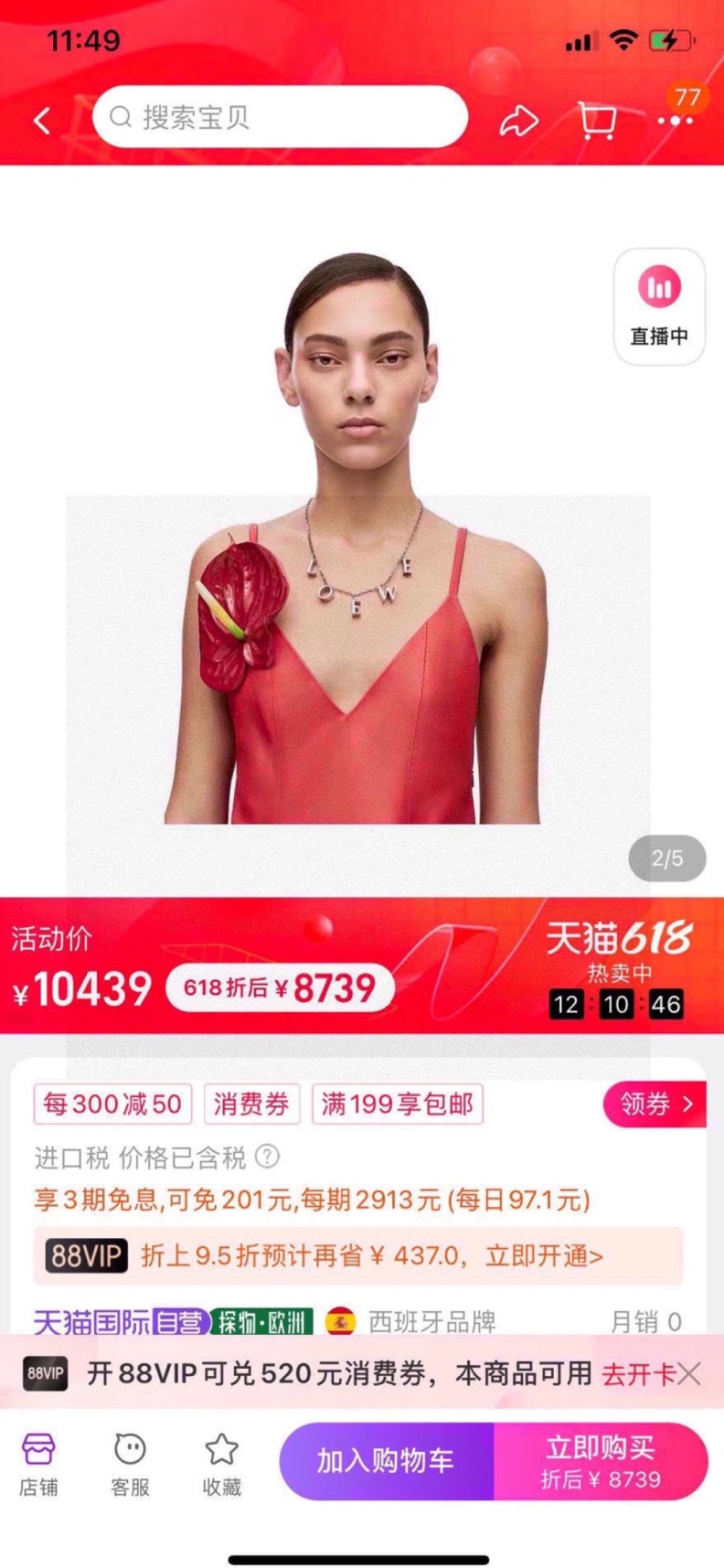Open the 店铺 store page
This screenshot has width=724, height=1568.
tap(38, 1462)
